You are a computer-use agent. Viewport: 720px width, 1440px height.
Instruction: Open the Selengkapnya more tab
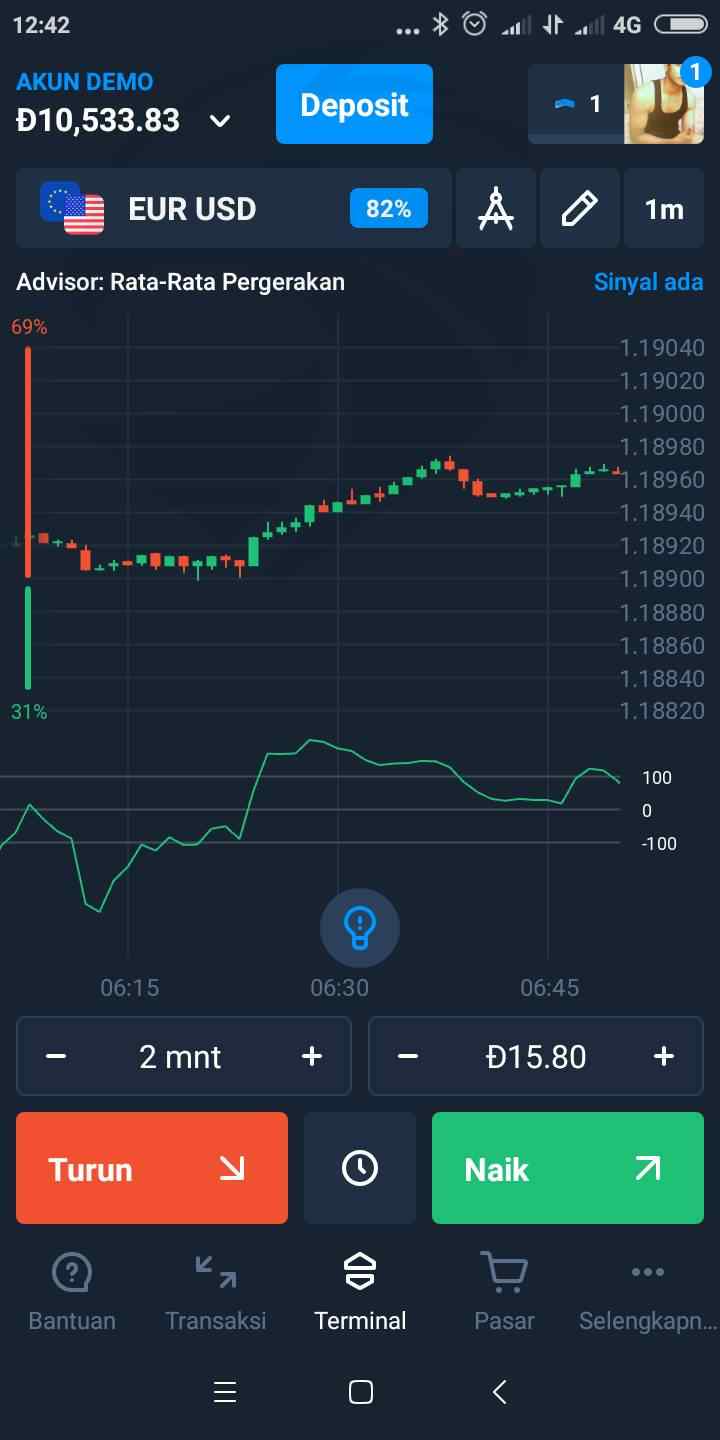648,1292
